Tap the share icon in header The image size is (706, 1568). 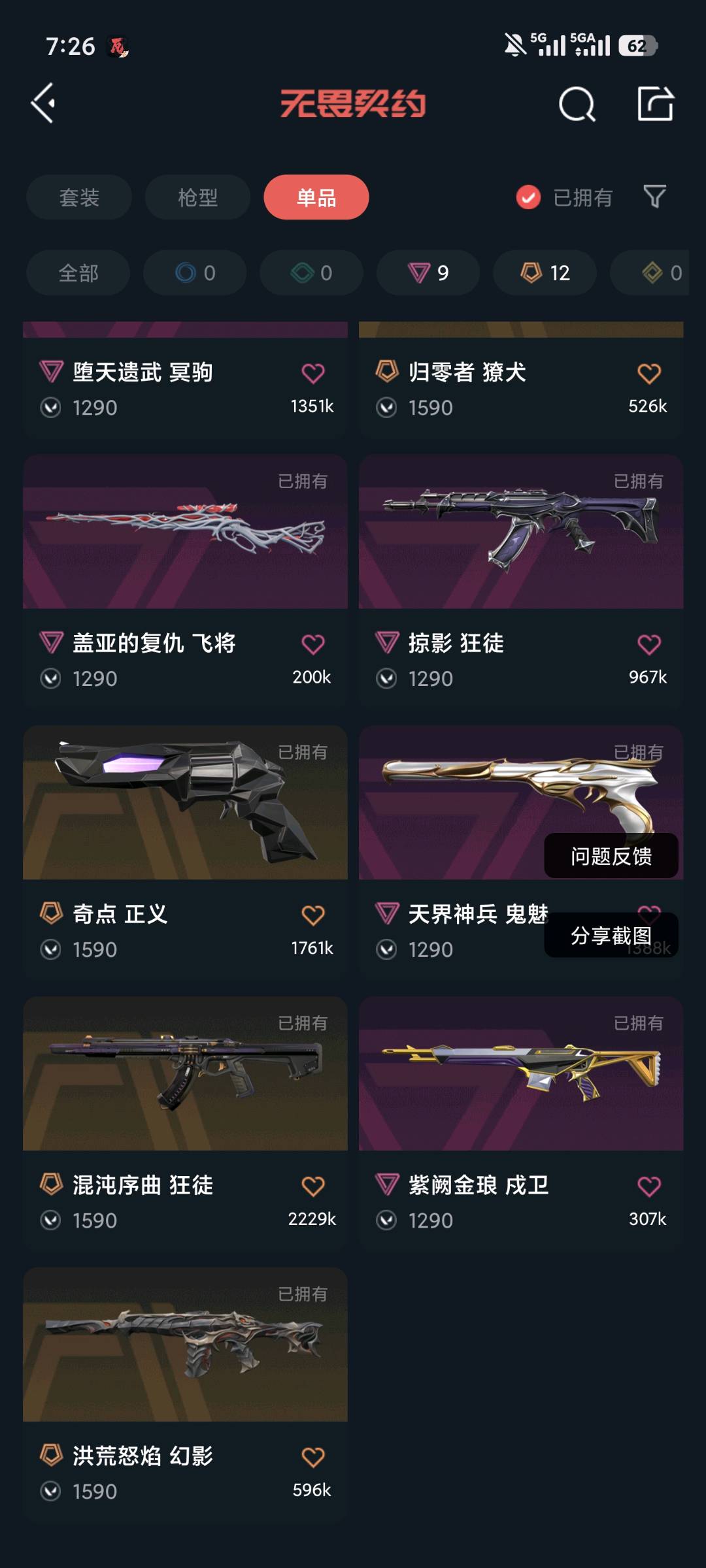click(656, 103)
